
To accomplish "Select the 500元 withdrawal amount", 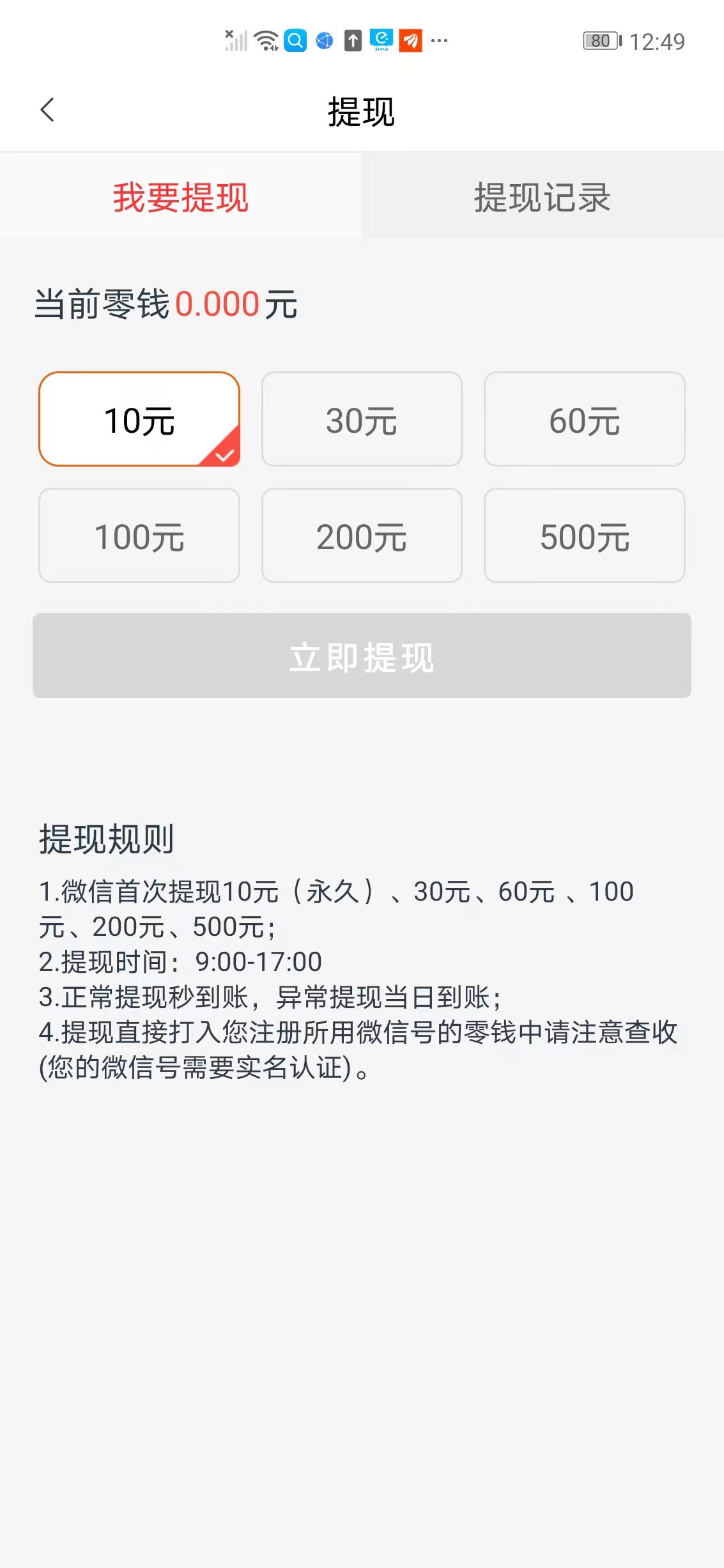I will pos(585,535).
